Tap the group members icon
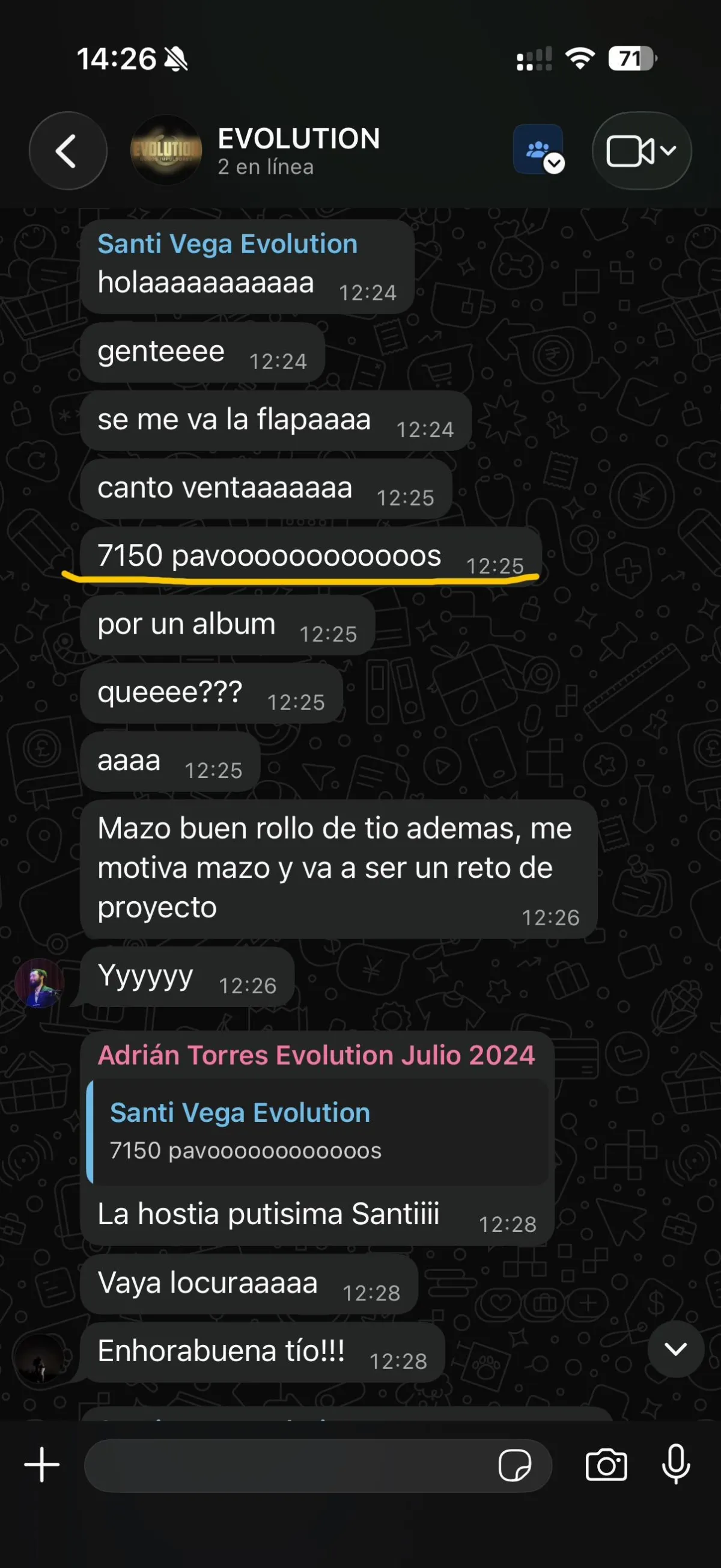721x1568 pixels. tap(538, 150)
